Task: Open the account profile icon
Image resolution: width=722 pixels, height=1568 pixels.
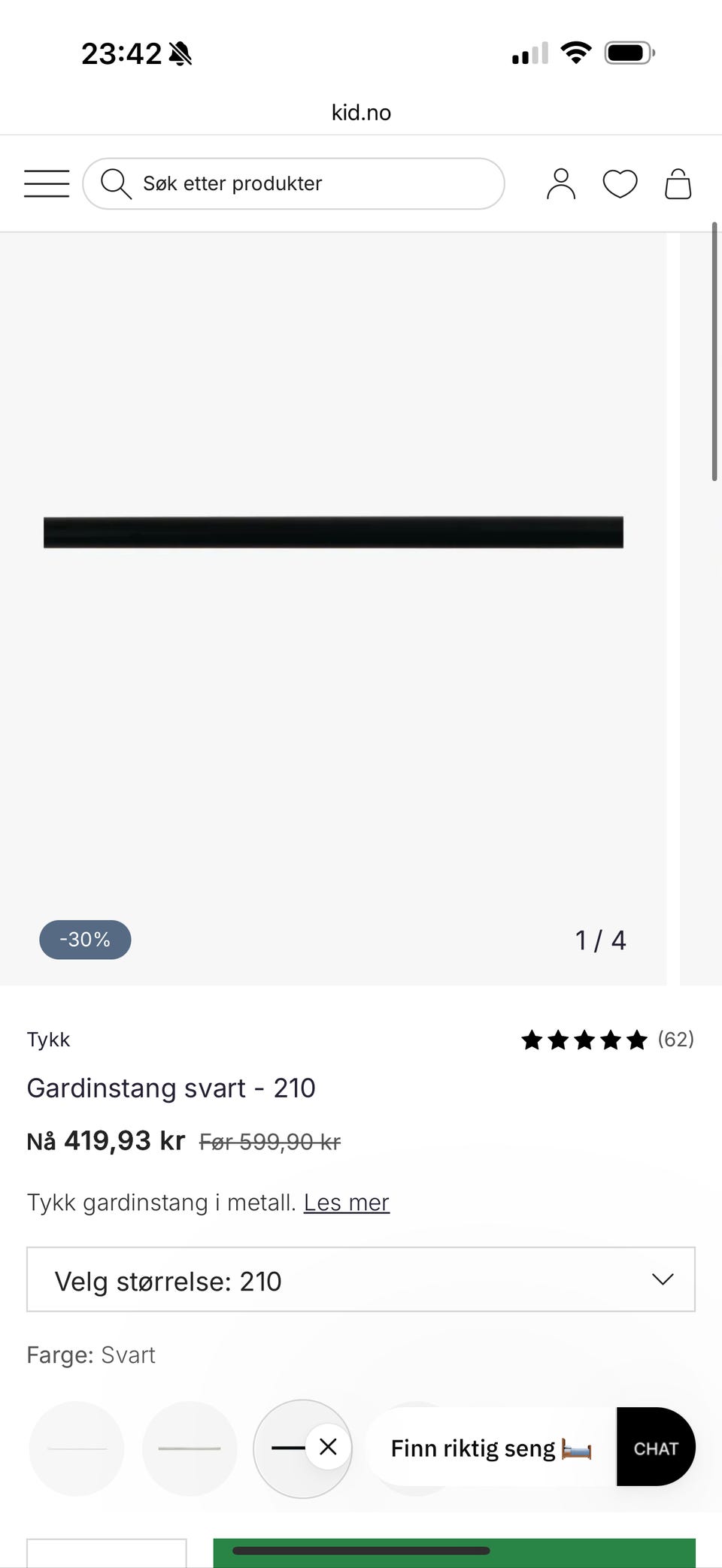Action: (561, 183)
